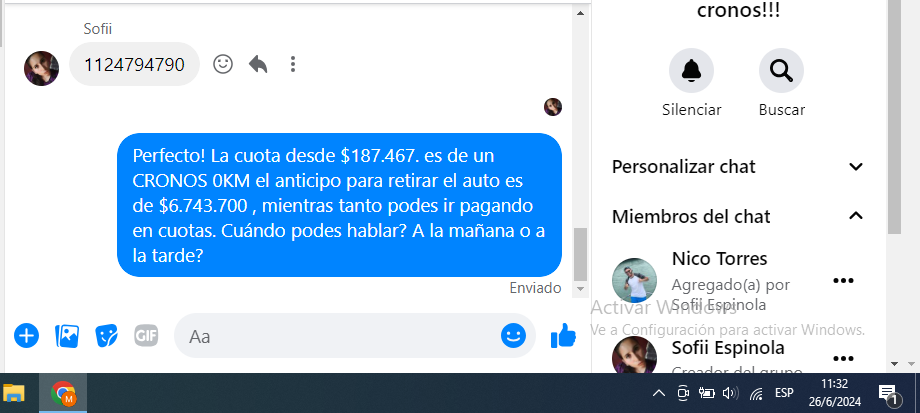Send a thumbs-up like
Viewport: 920px width, 413px height.
[564, 336]
